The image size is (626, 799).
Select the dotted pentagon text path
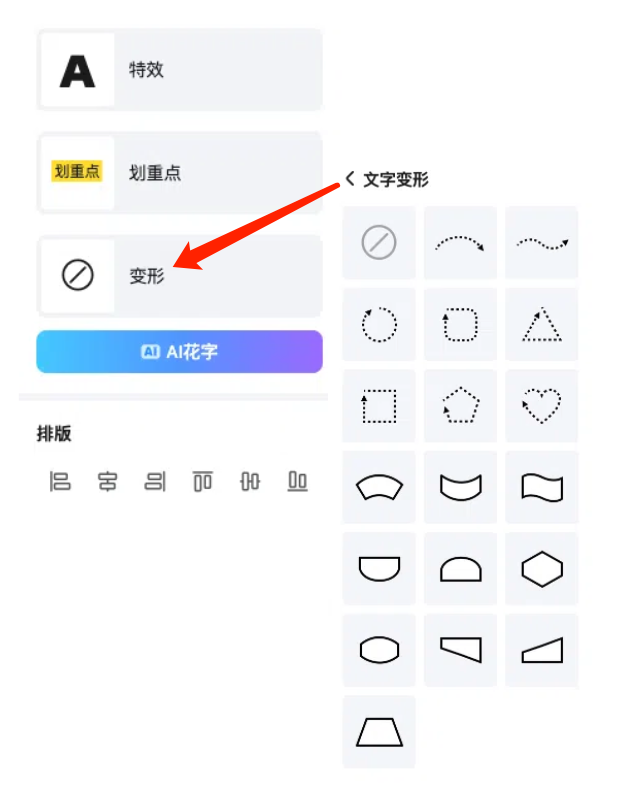(x=460, y=405)
